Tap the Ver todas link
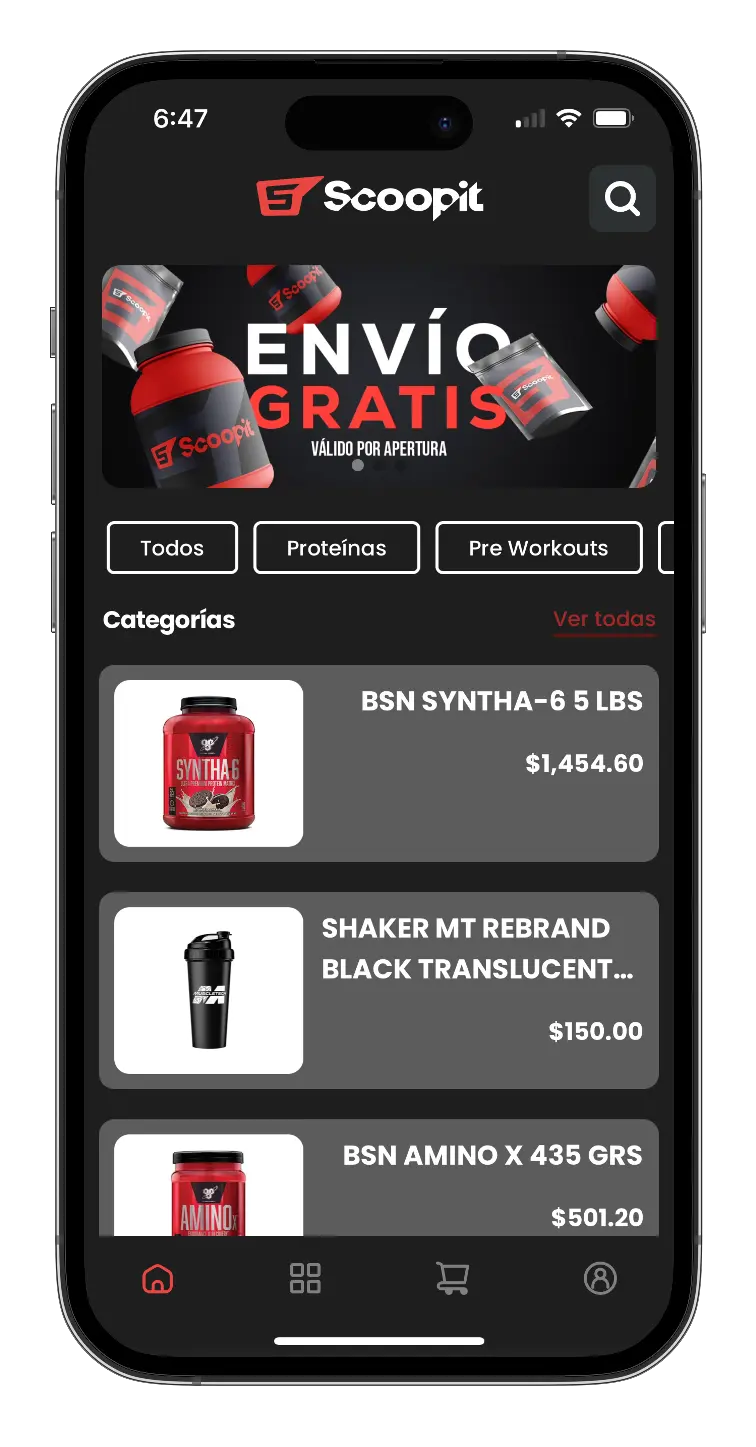The width and height of the screenshot is (756, 1447). (x=604, y=619)
